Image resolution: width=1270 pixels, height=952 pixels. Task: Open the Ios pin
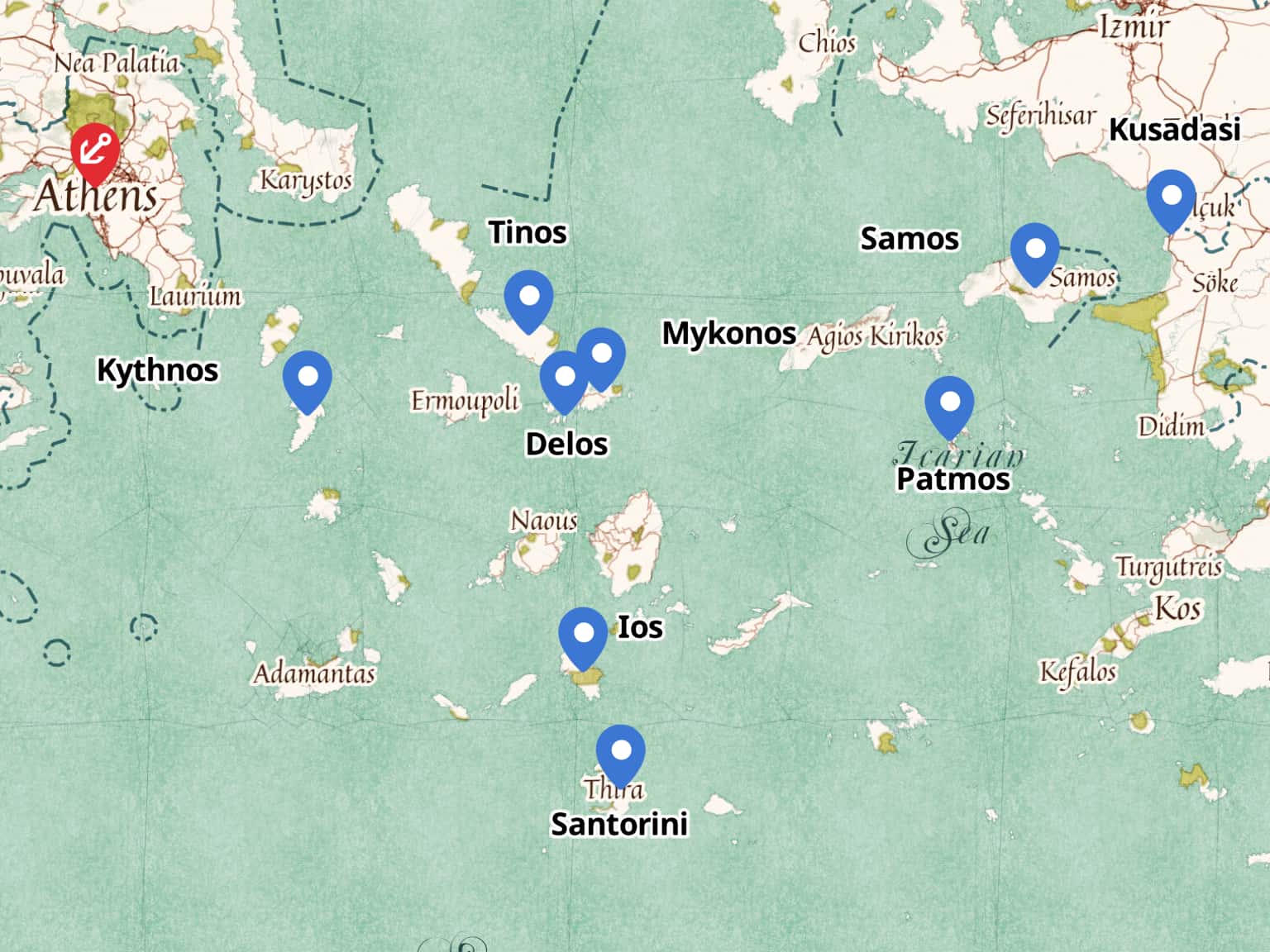[583, 636]
